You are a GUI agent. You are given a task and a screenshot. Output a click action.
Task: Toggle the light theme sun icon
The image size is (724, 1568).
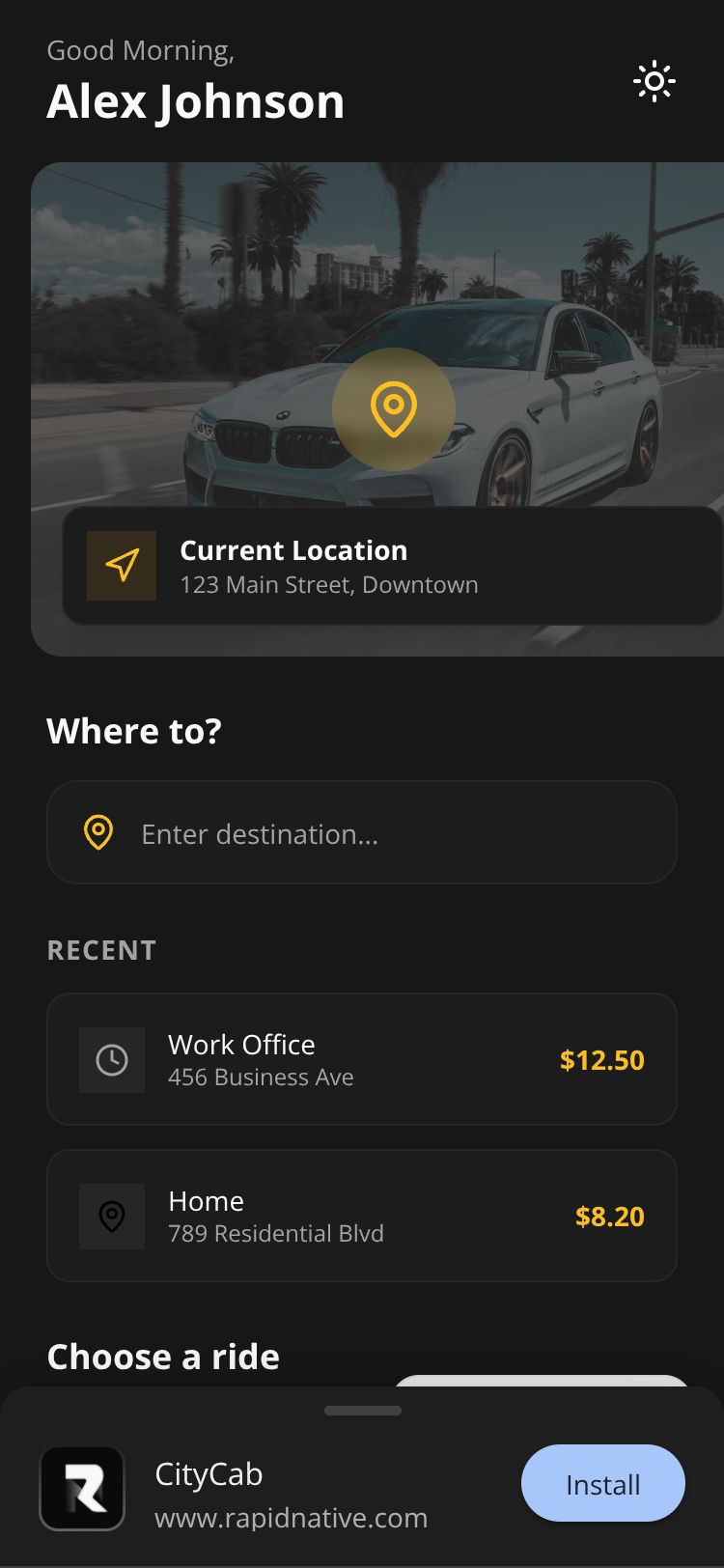[x=654, y=82]
